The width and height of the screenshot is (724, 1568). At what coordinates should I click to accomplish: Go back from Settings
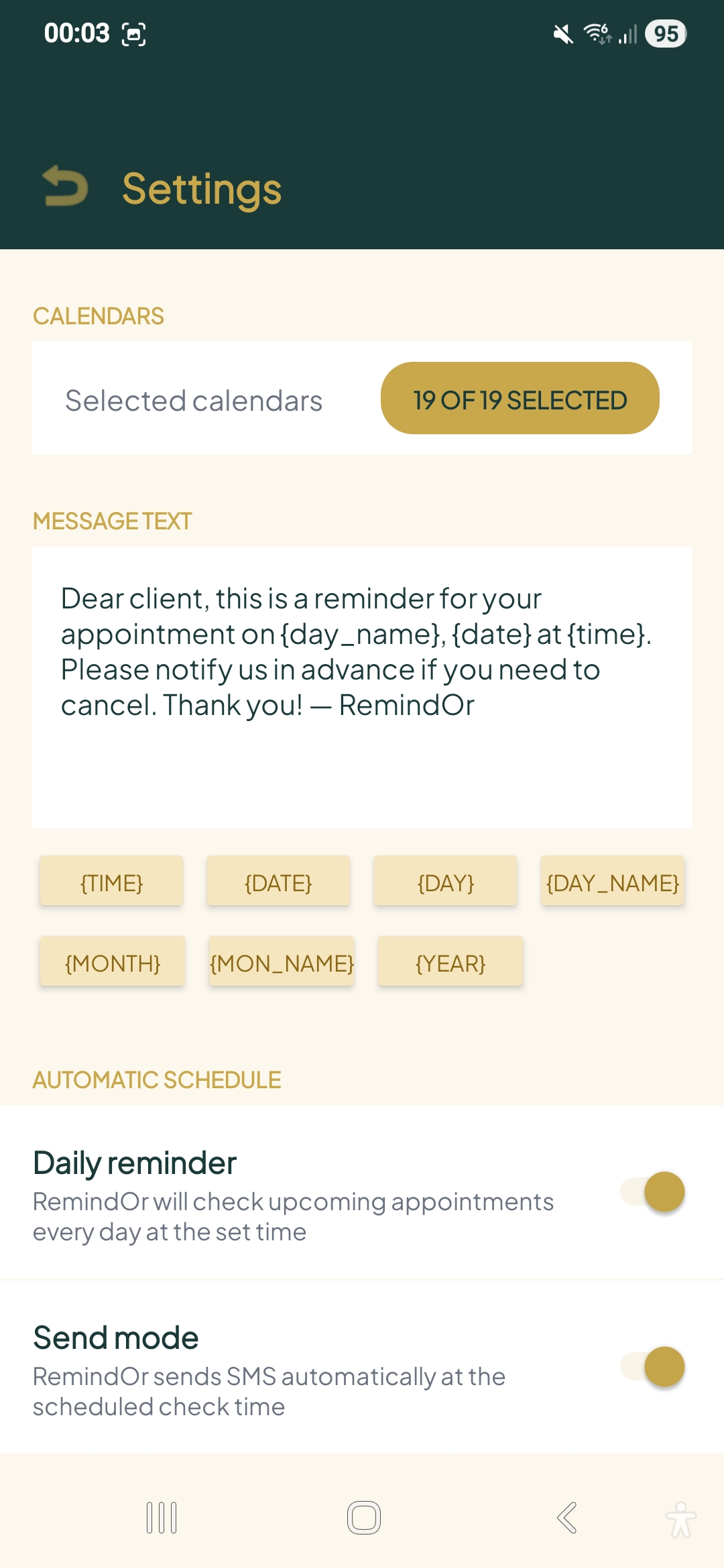(65, 186)
